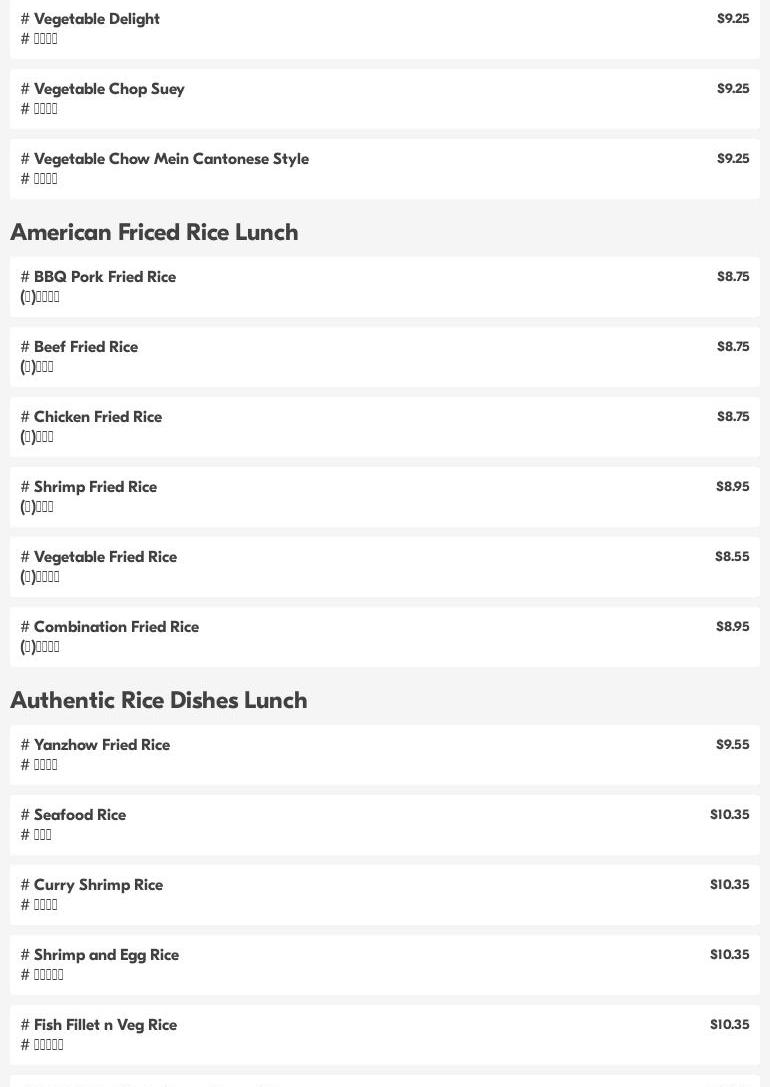Tap the Shrimp Fried Rice row
This screenshot has width=770, height=1087.
95,487
